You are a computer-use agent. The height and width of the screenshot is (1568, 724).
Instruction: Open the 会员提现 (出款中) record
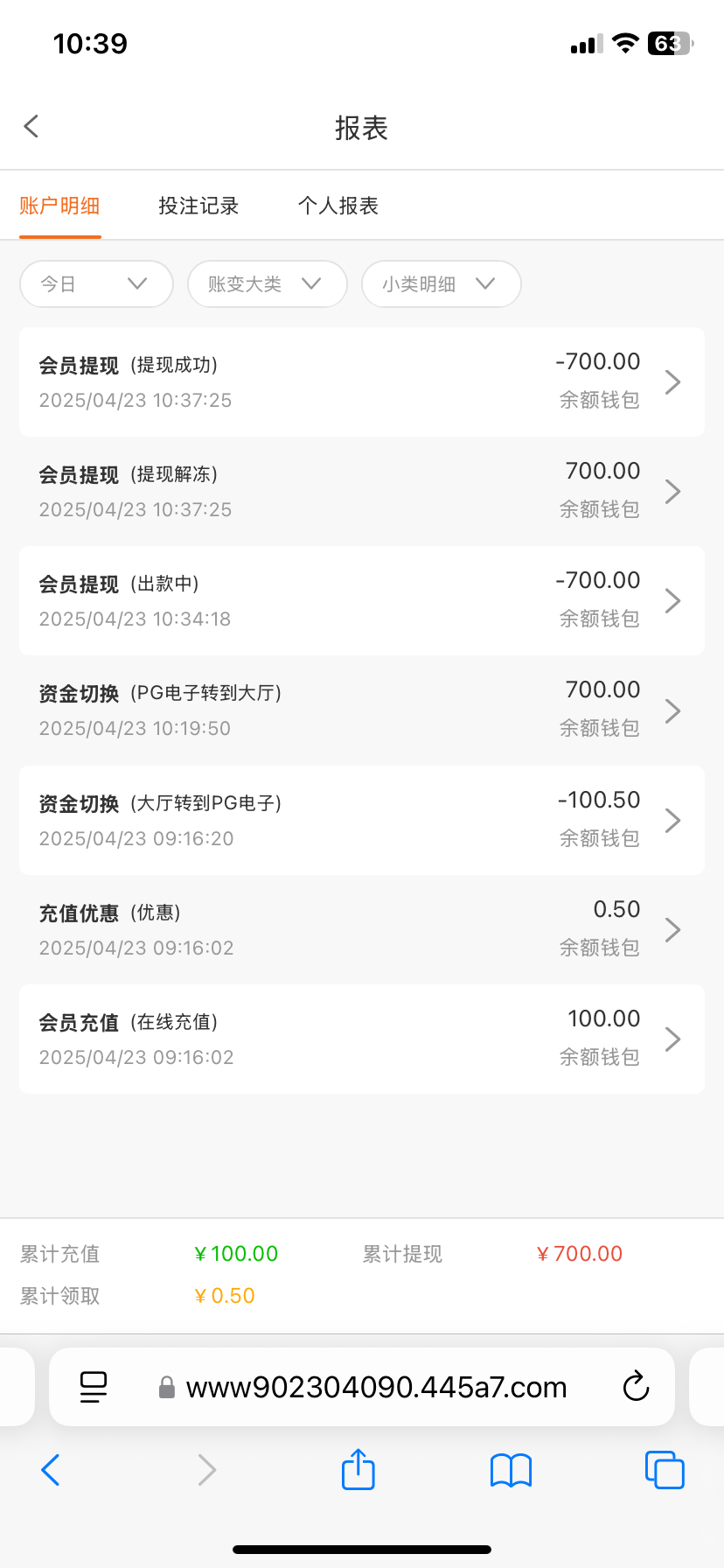[362, 601]
